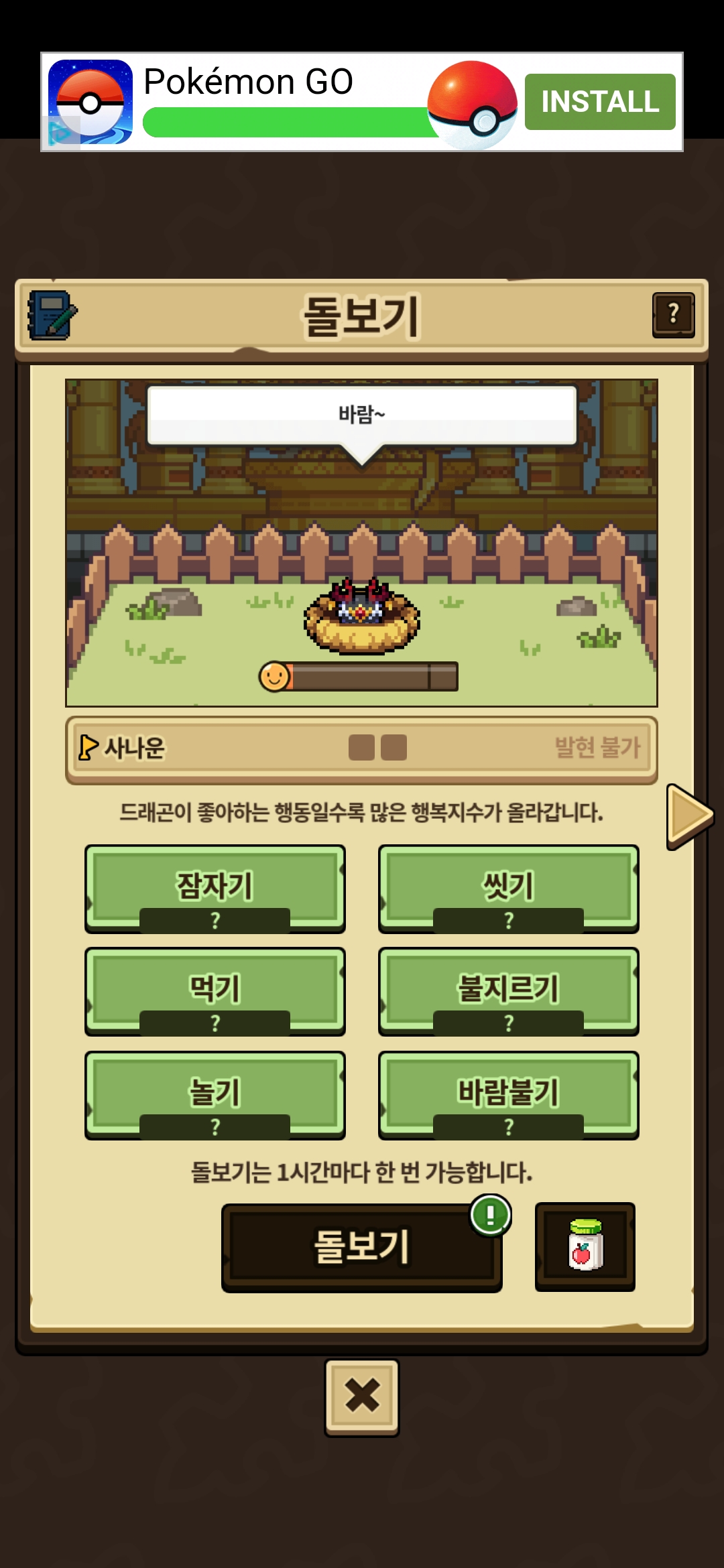Pick the 놀기 care action
Screen dimensions: 724x1568
click(215, 1094)
